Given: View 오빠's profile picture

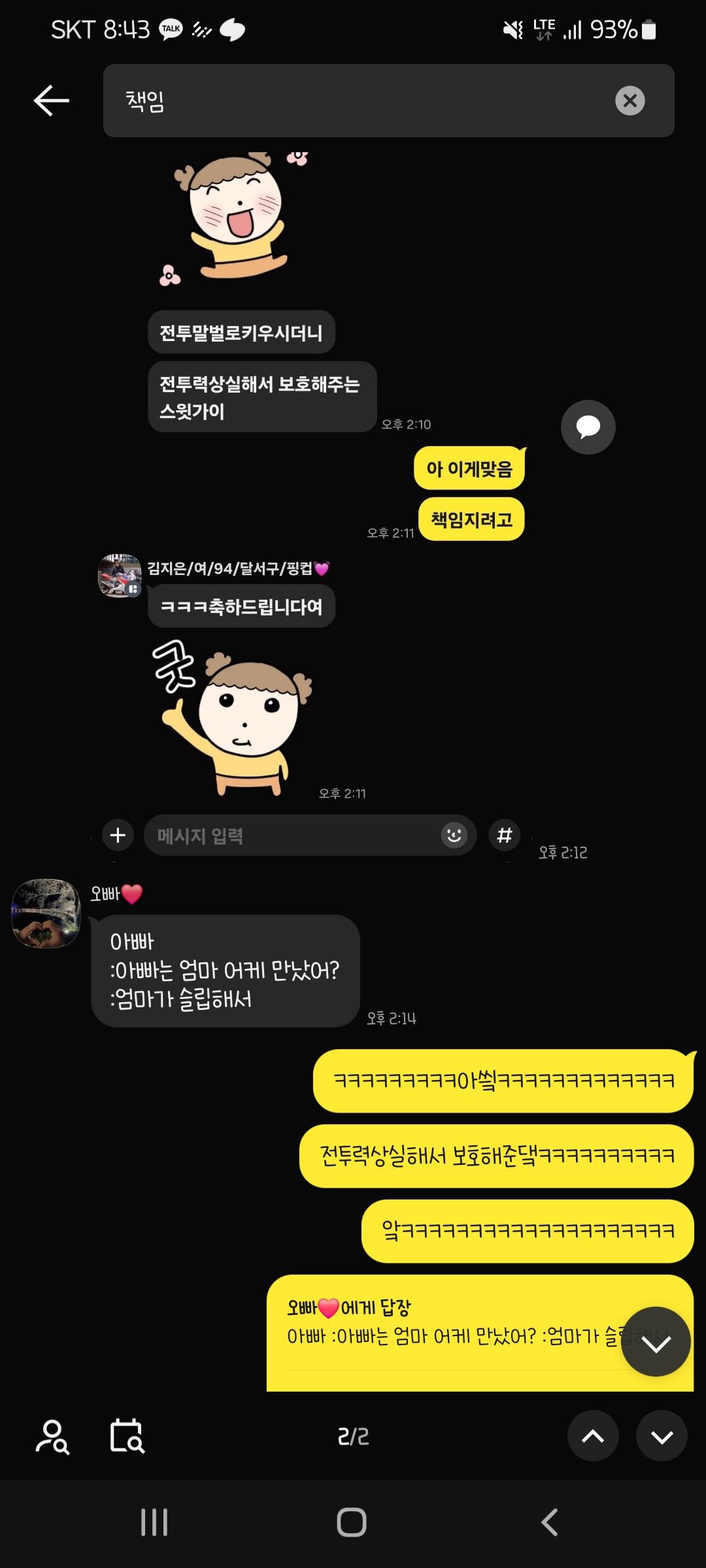Looking at the screenshot, I should (x=46, y=913).
